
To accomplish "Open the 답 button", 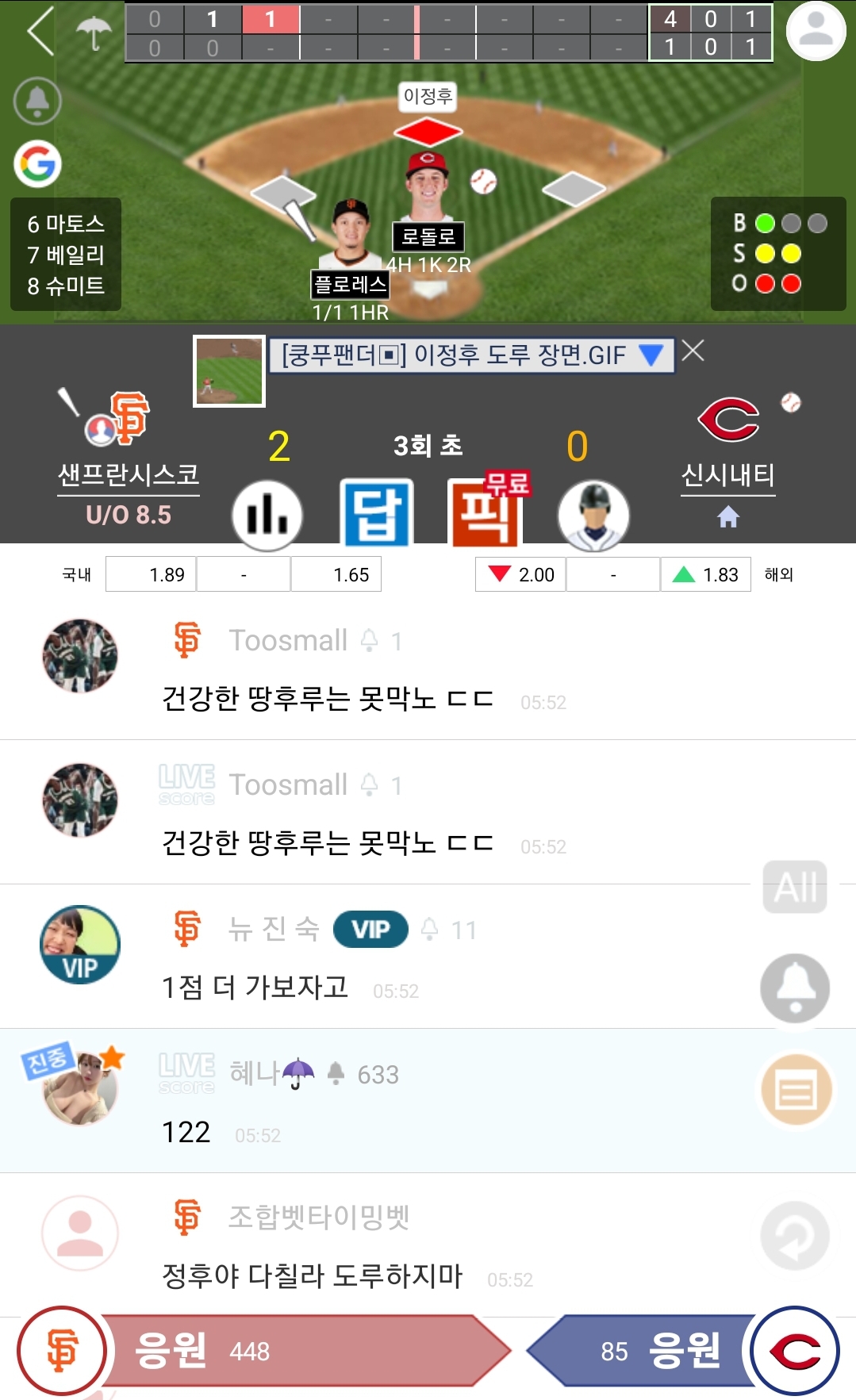I will [377, 514].
